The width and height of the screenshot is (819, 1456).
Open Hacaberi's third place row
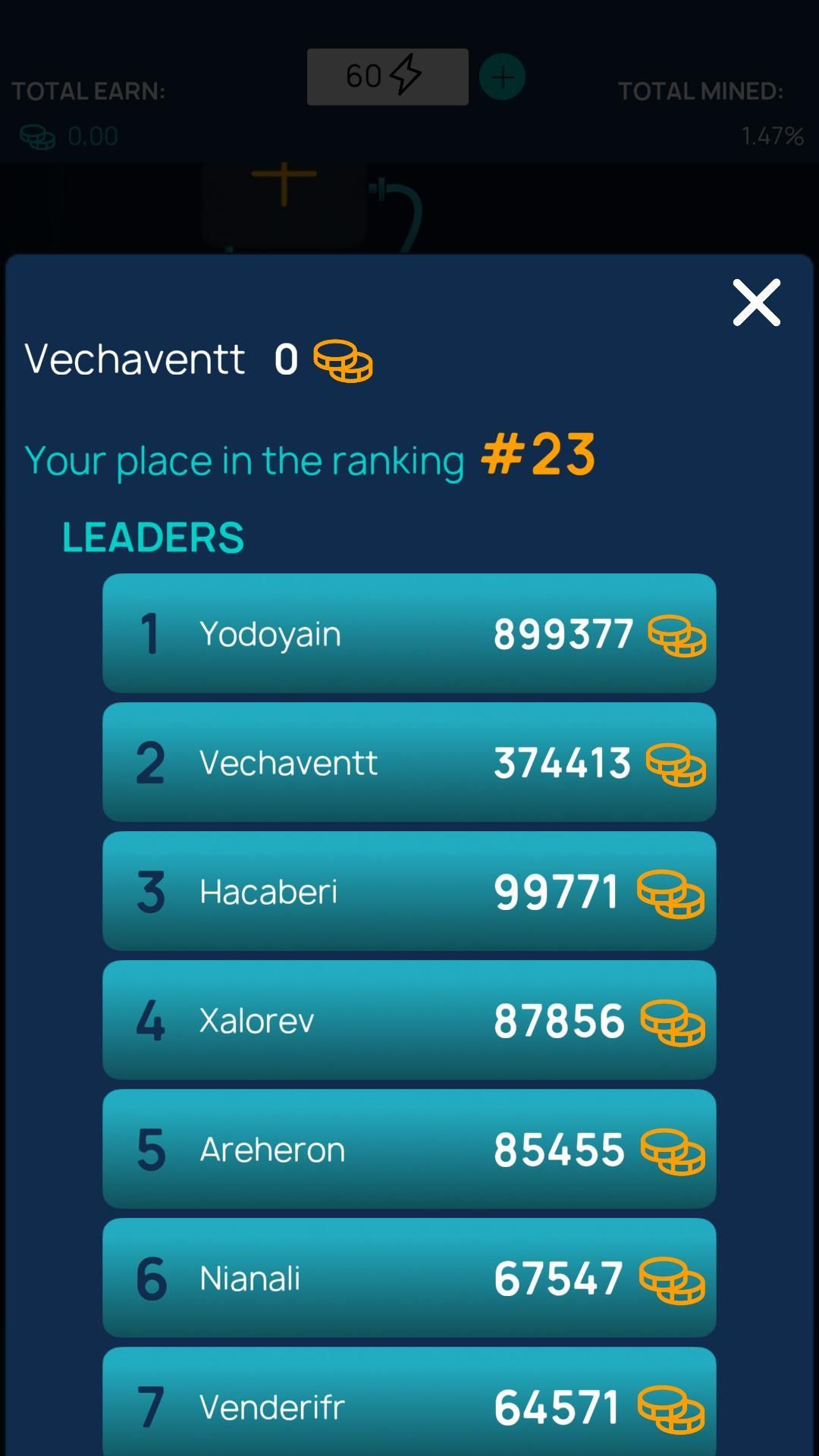pos(409,891)
